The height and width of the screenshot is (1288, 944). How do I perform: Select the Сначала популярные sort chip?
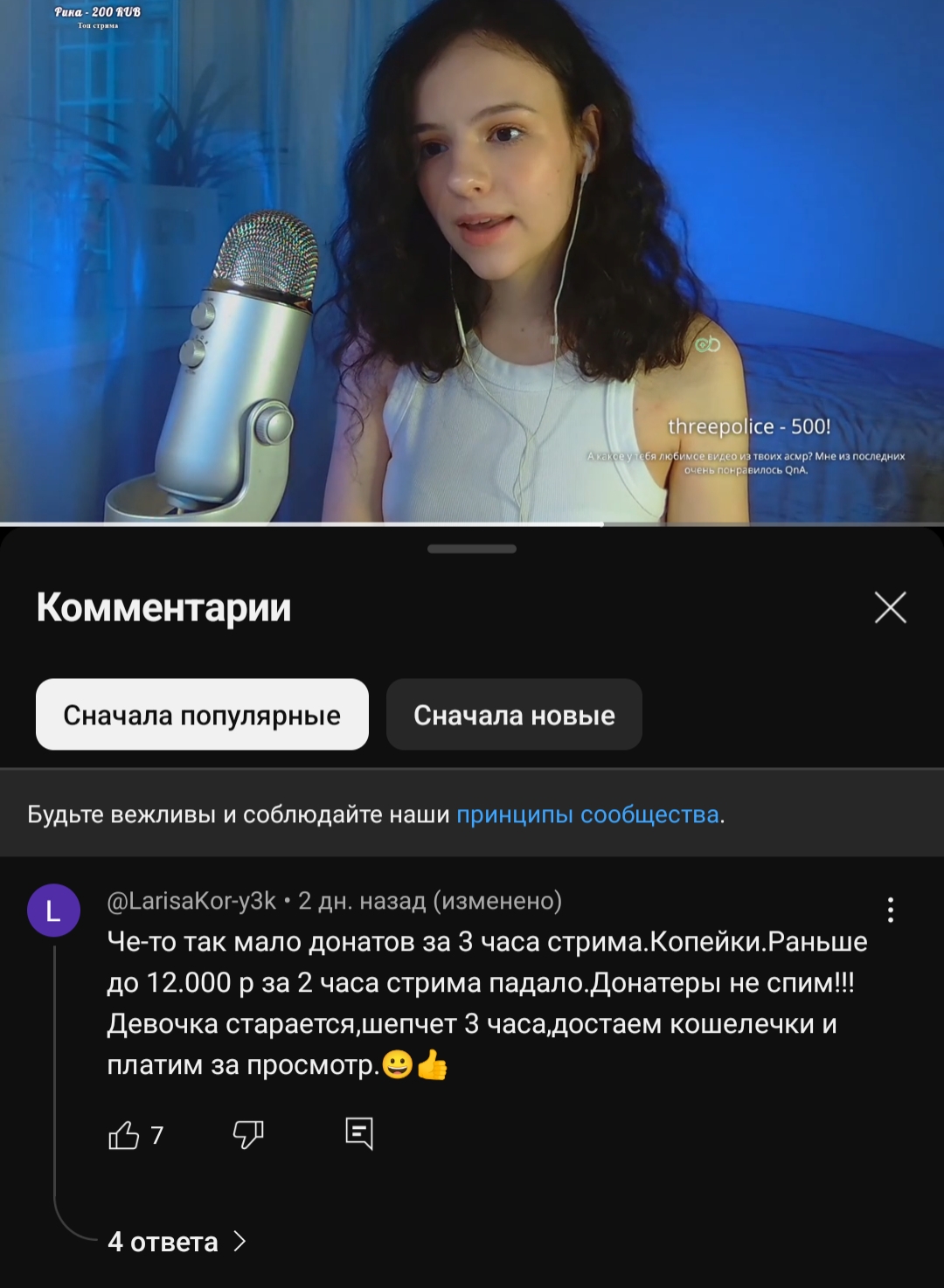[x=202, y=715]
